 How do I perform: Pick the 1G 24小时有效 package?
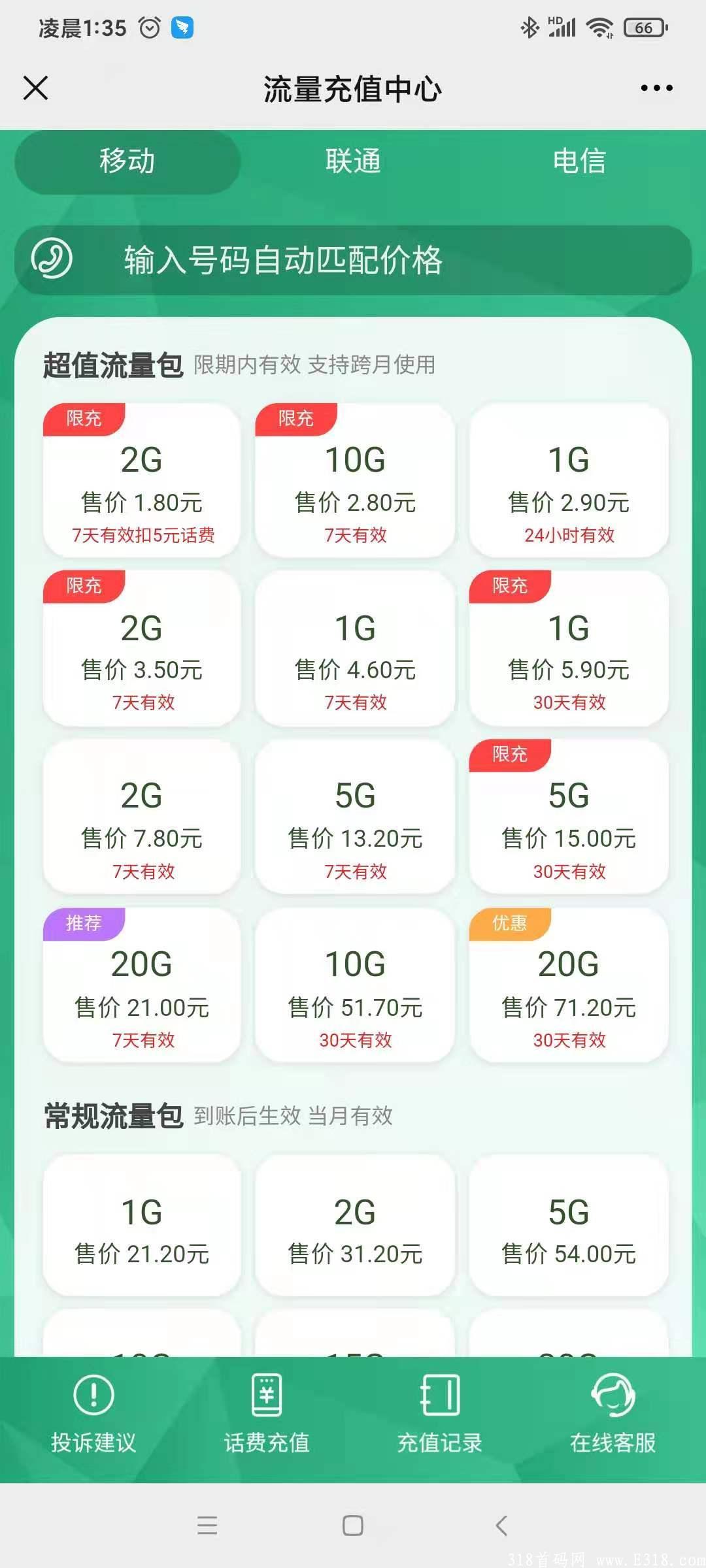pyautogui.click(x=569, y=482)
